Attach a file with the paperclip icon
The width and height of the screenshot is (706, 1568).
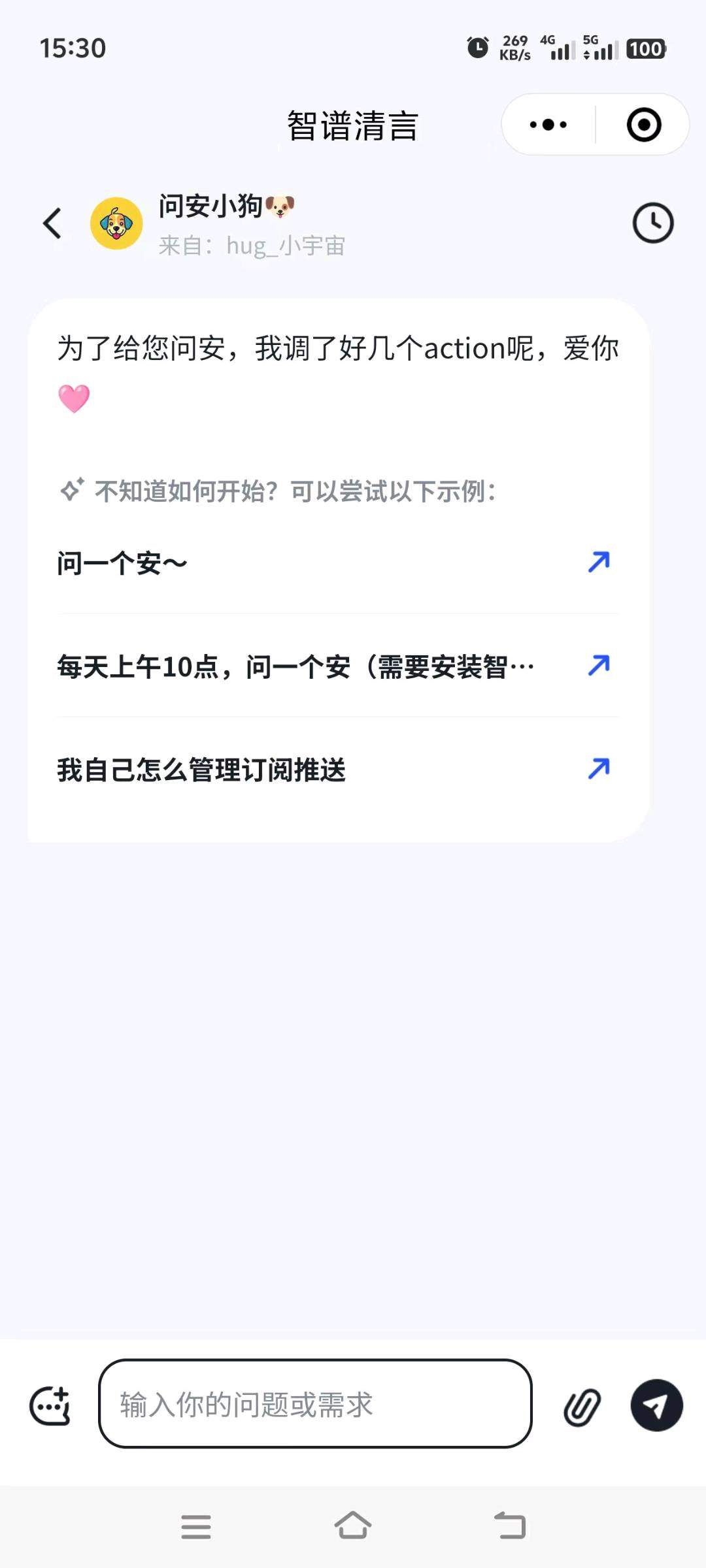point(582,1406)
